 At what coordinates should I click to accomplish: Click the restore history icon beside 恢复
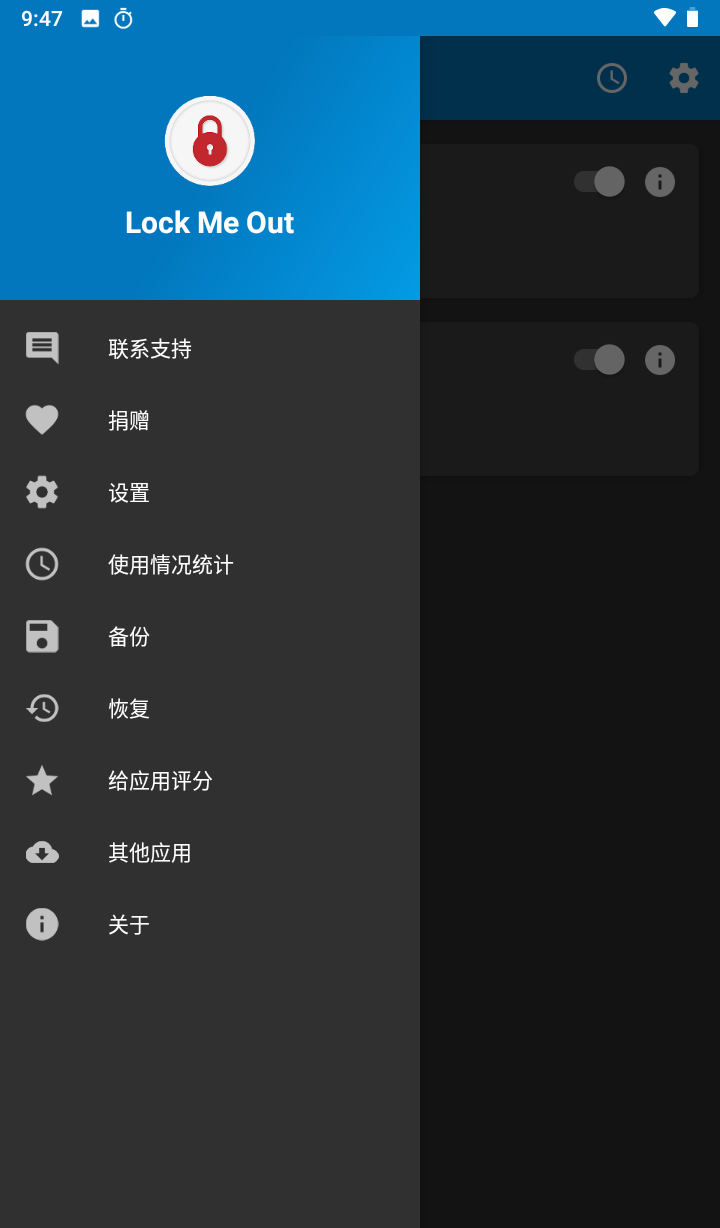41,708
